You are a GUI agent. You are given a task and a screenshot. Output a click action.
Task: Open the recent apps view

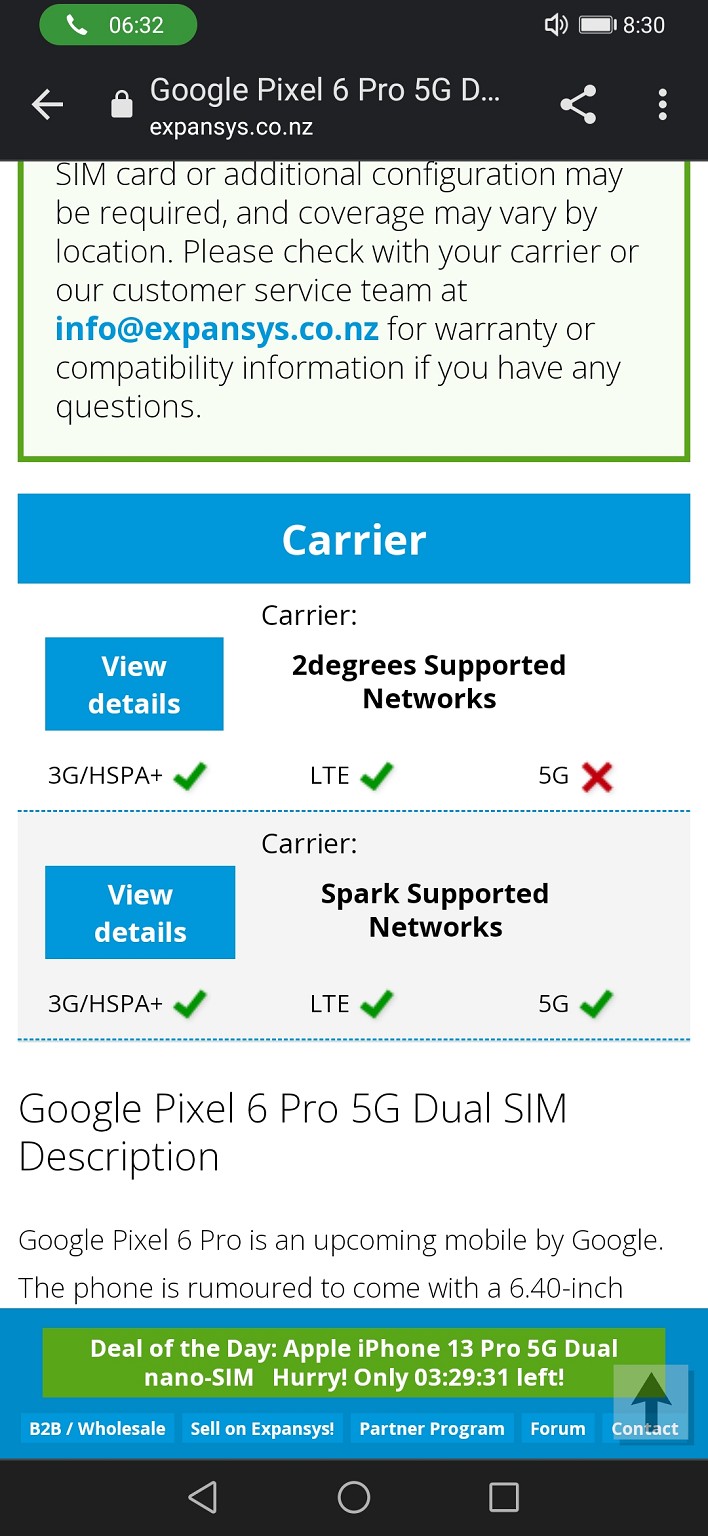coord(504,1497)
